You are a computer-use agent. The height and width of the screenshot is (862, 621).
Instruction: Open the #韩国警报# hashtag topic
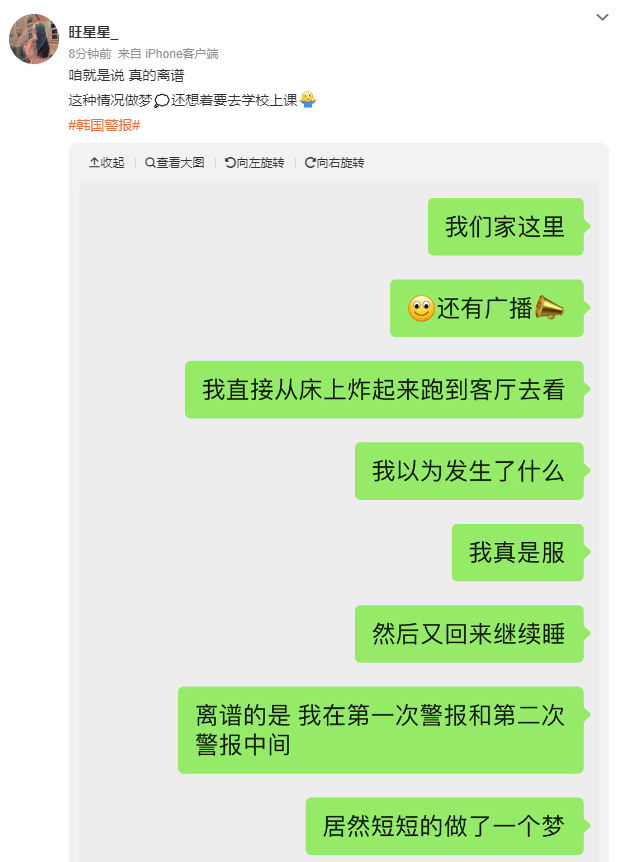coord(104,125)
